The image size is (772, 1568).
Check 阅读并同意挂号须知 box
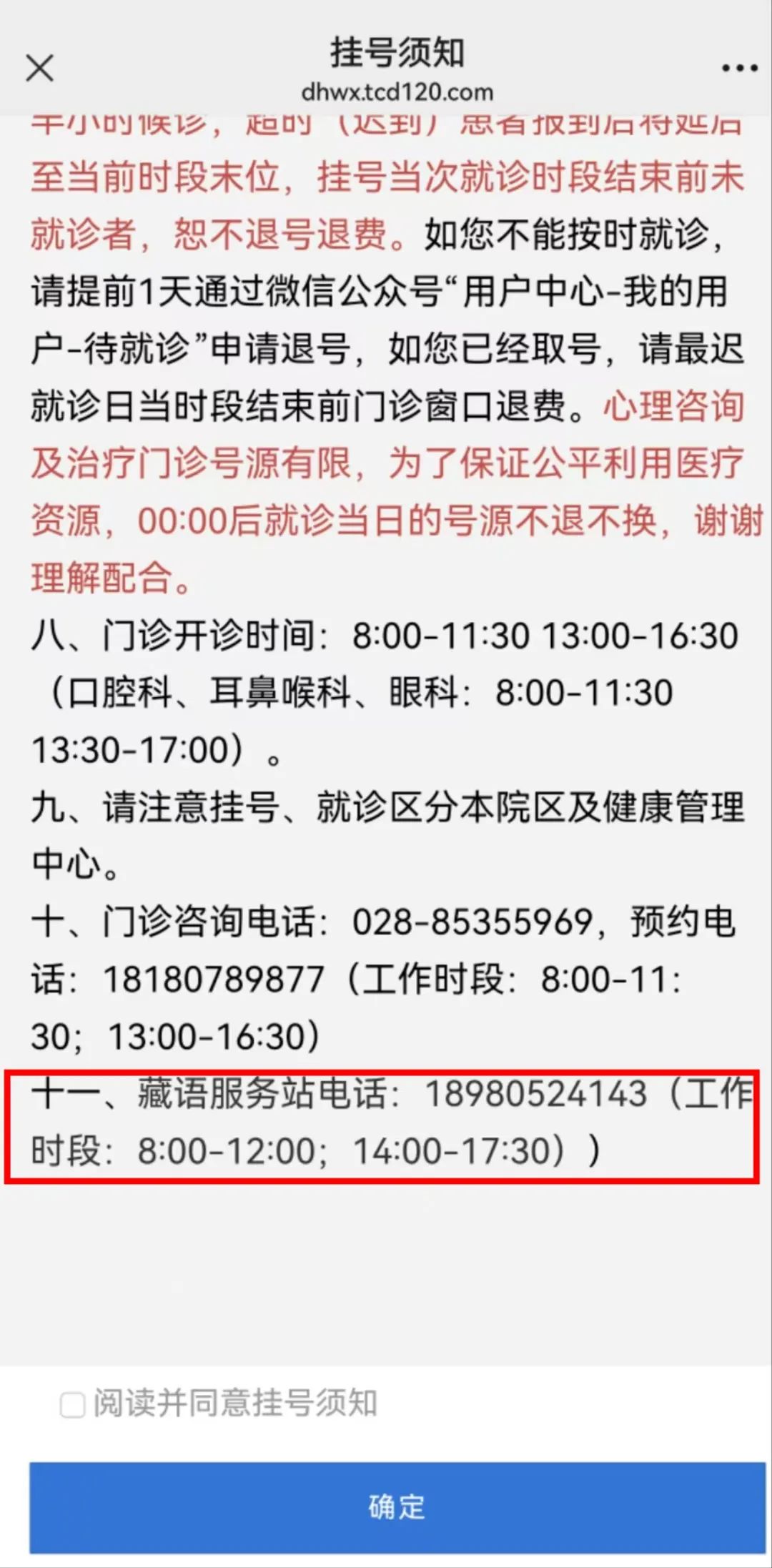tap(72, 1404)
